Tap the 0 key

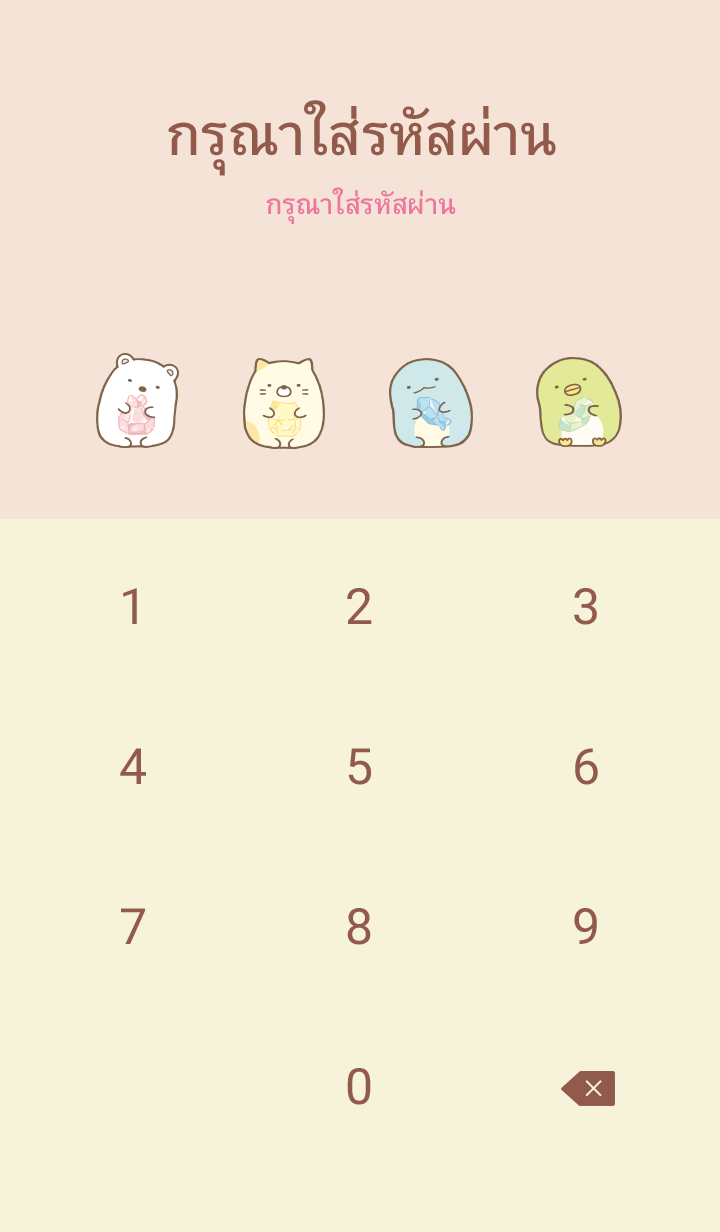359,1087
